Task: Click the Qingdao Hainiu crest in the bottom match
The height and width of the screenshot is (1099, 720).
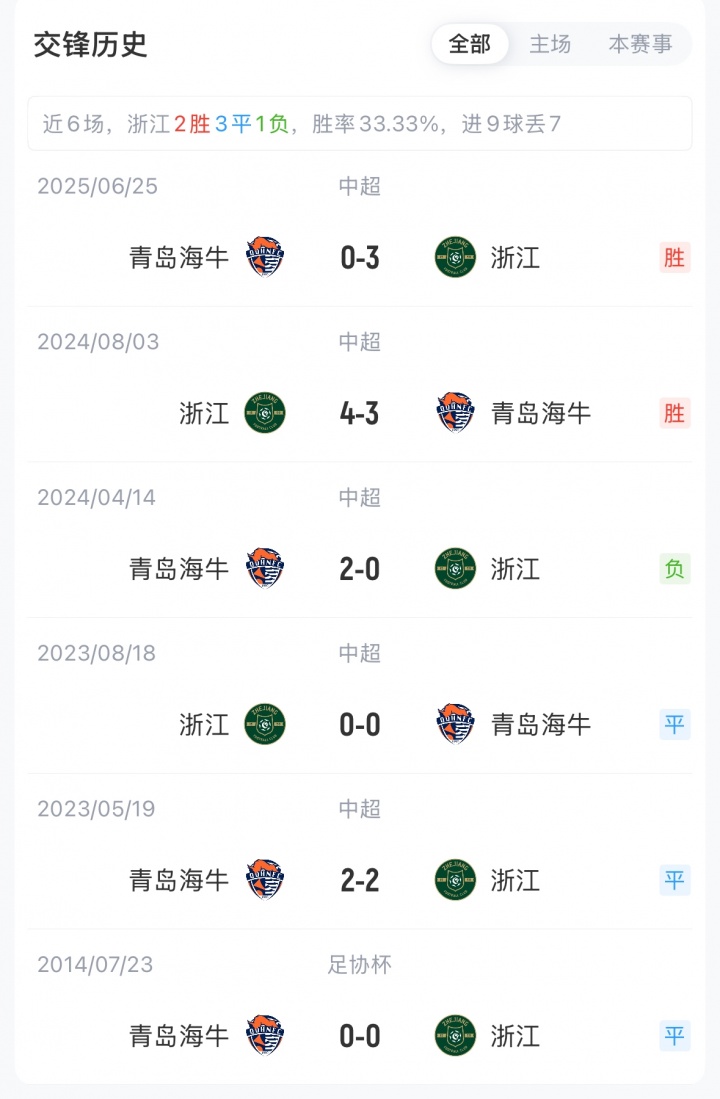Action: (265, 1036)
